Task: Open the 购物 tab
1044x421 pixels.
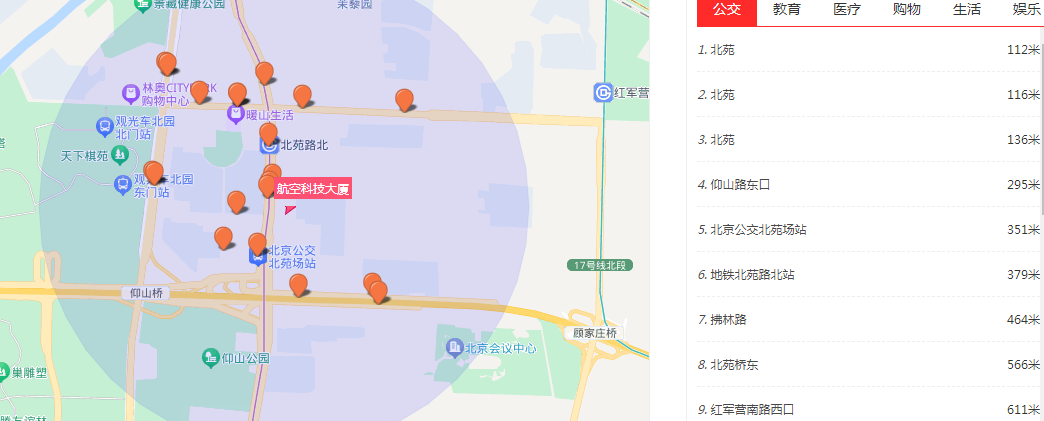Action: 906,11
